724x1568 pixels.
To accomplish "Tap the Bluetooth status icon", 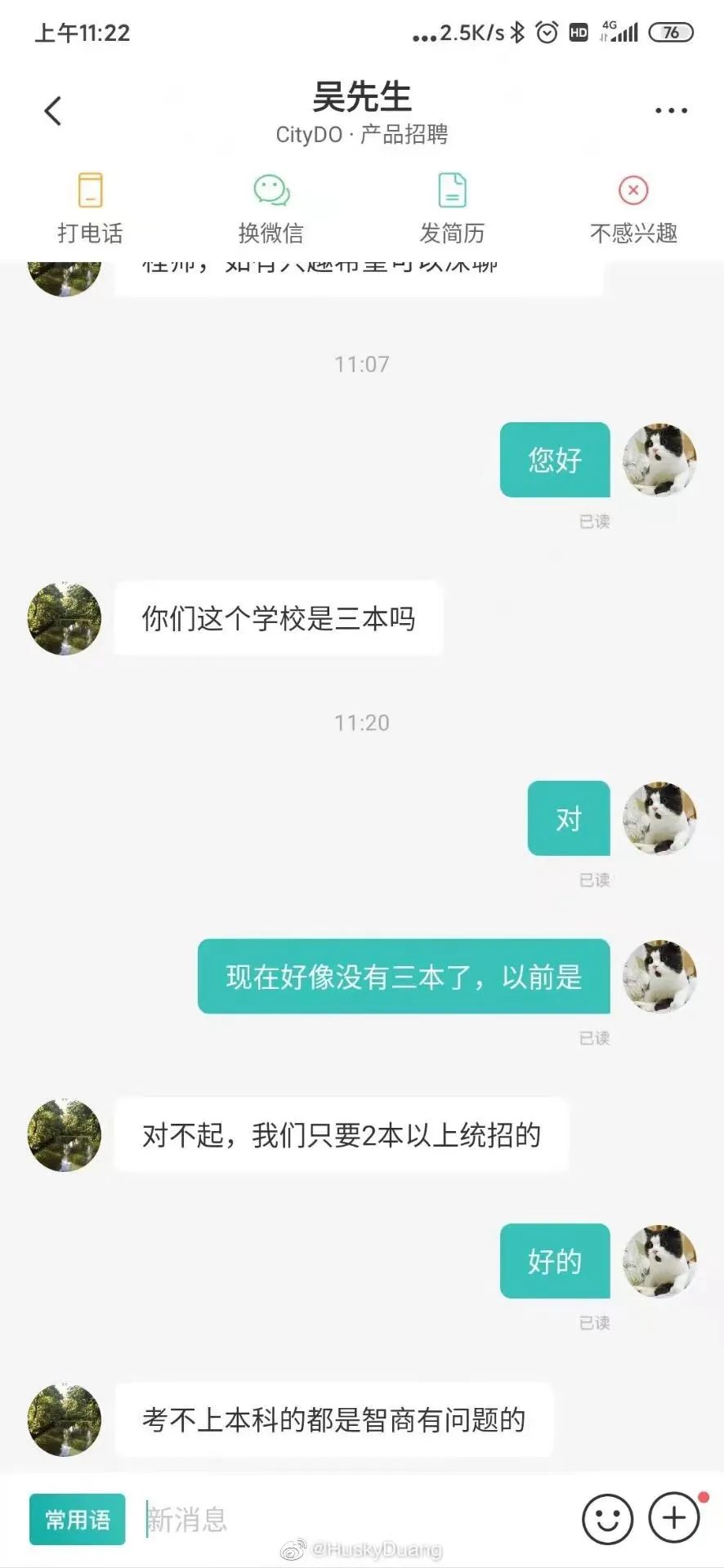I will click(x=517, y=33).
